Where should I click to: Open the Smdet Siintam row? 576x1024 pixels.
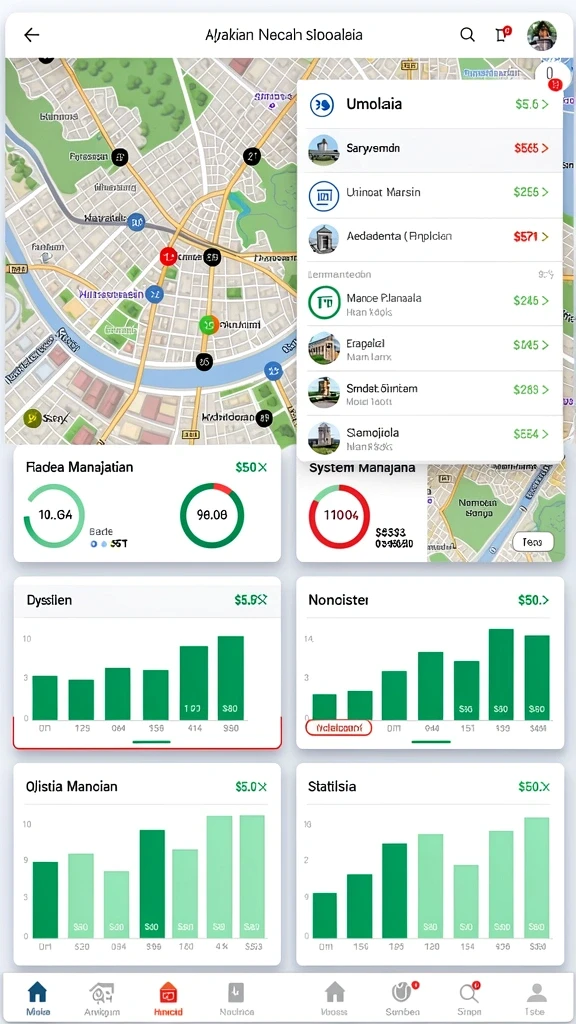[x=430, y=393]
